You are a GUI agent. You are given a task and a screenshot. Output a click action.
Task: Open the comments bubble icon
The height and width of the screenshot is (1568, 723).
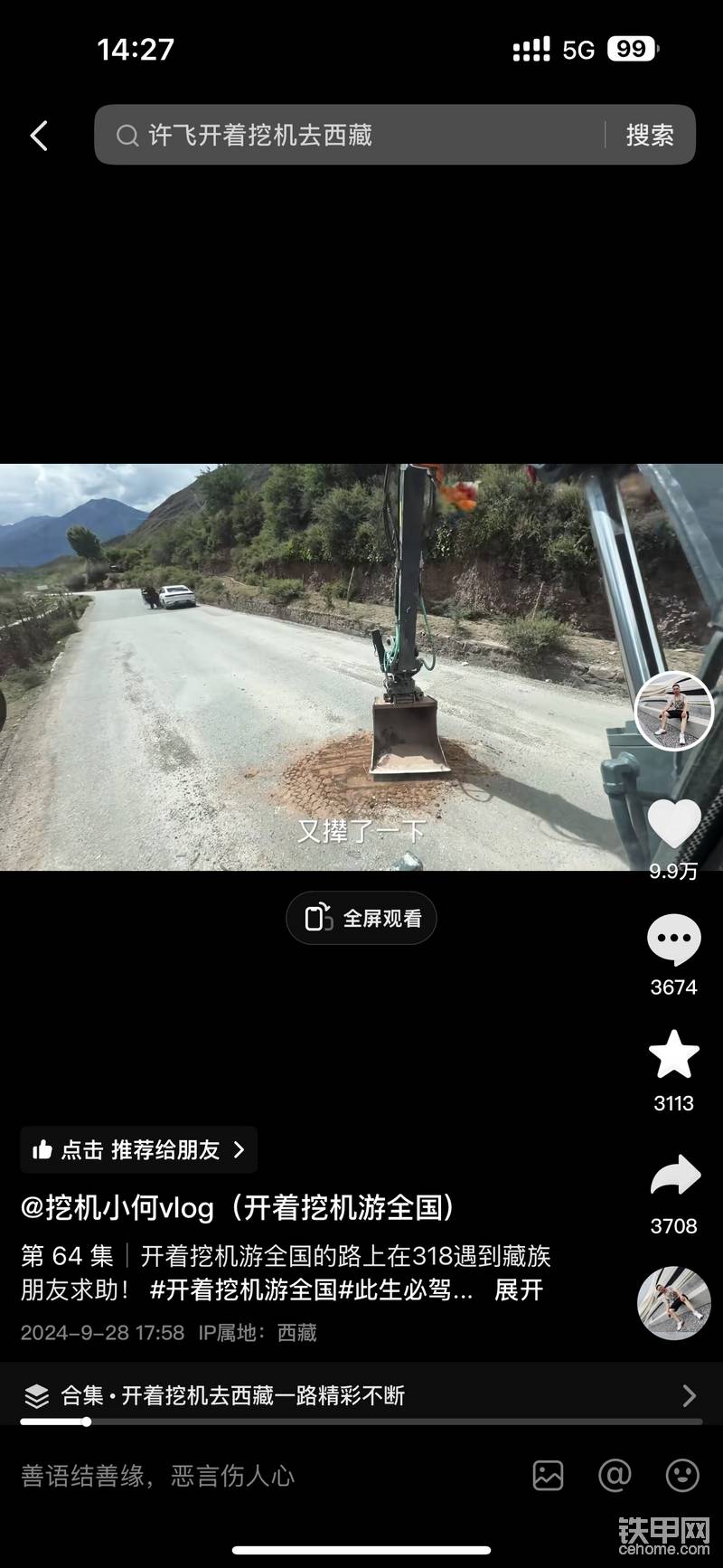click(674, 940)
